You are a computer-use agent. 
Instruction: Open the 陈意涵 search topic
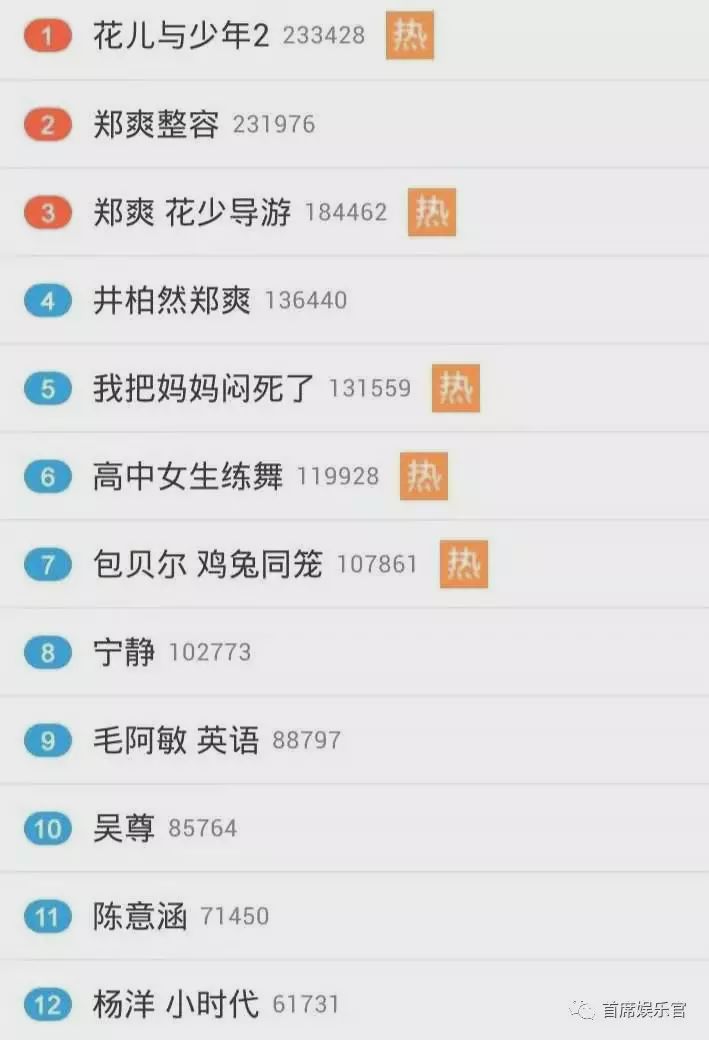coord(354,917)
